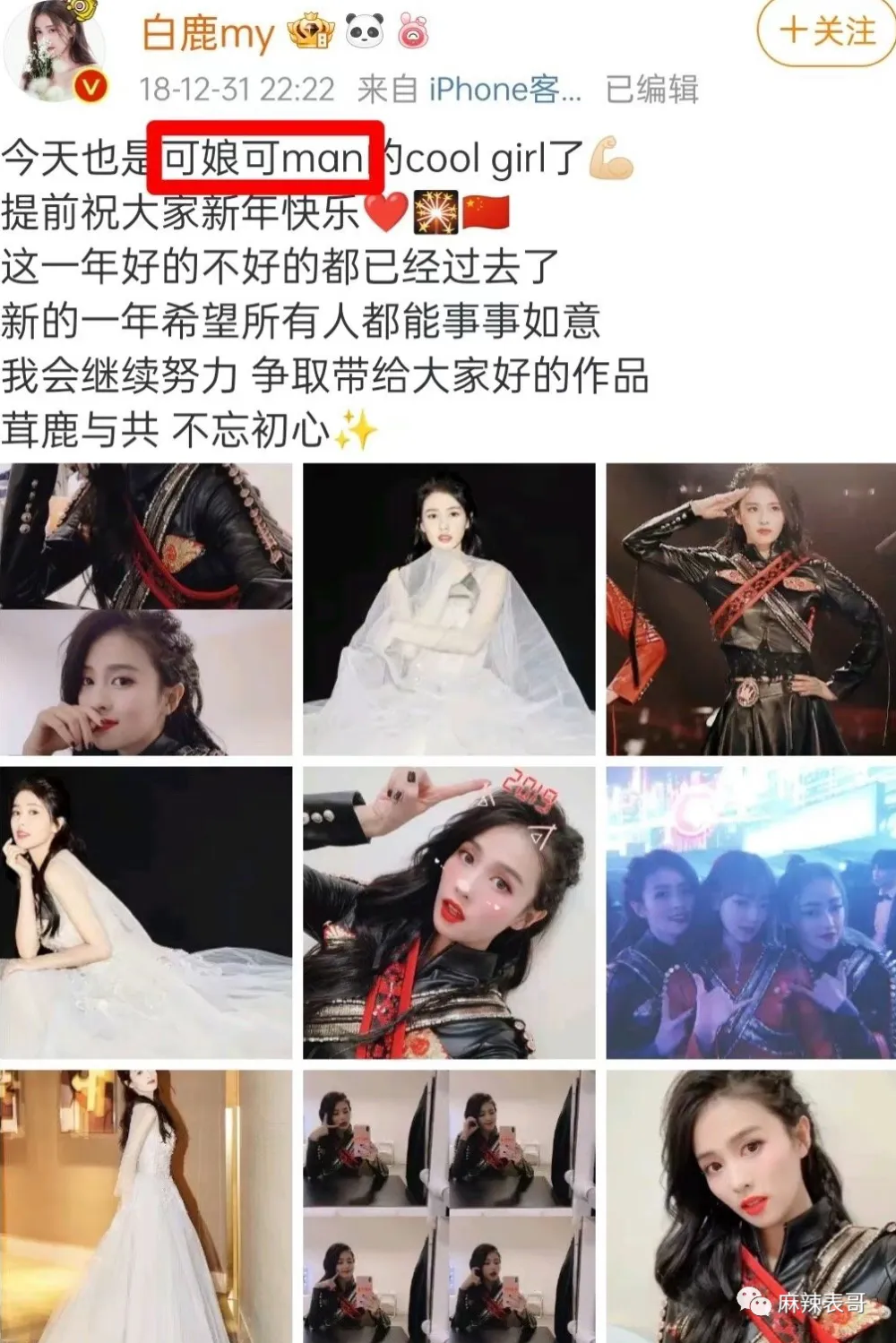Open the saluting pose stage photo
The image size is (896, 1343).
750,608
